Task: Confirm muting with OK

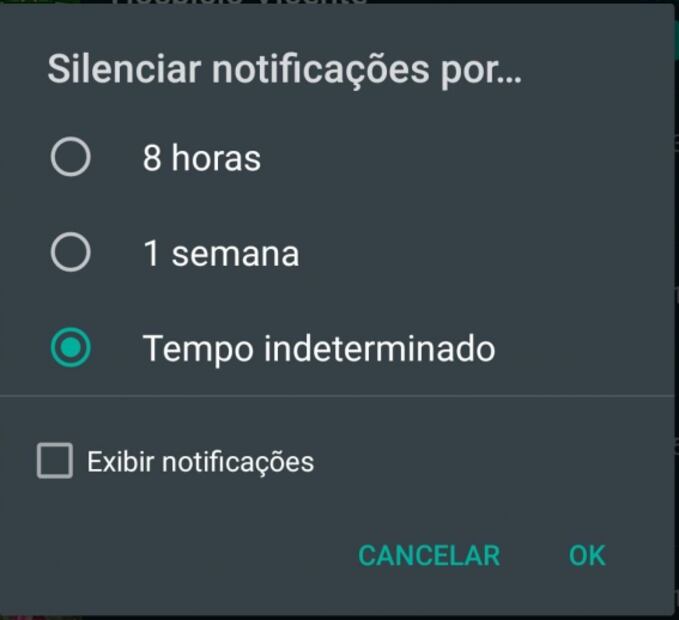Action: tap(587, 555)
